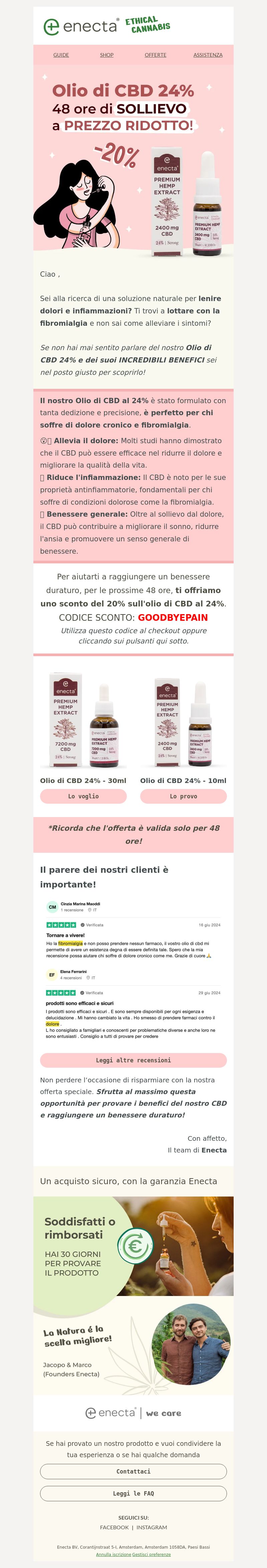Open the ASSISTENZA link

coord(207,55)
